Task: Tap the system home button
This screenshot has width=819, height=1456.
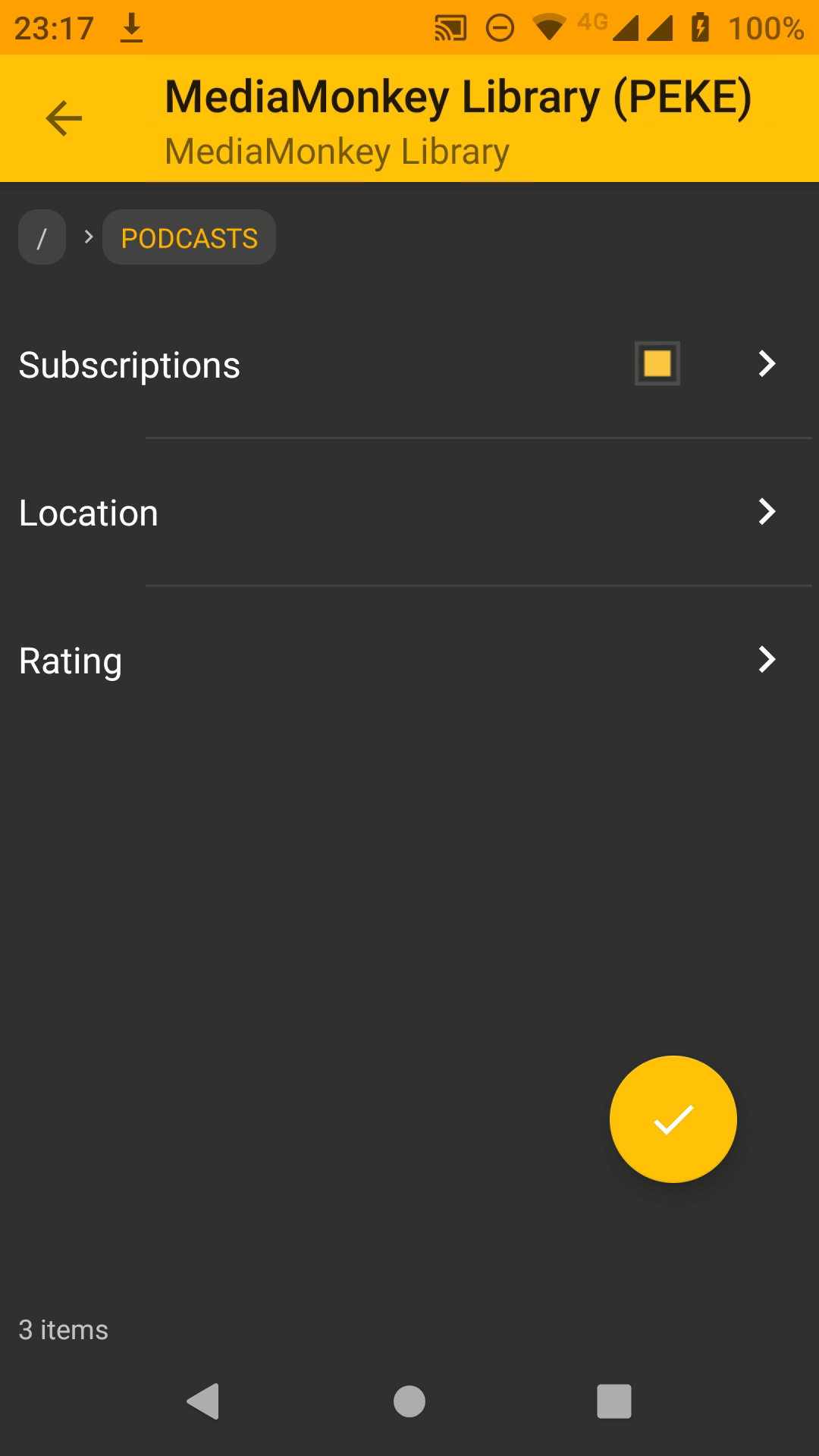Action: [x=409, y=1401]
